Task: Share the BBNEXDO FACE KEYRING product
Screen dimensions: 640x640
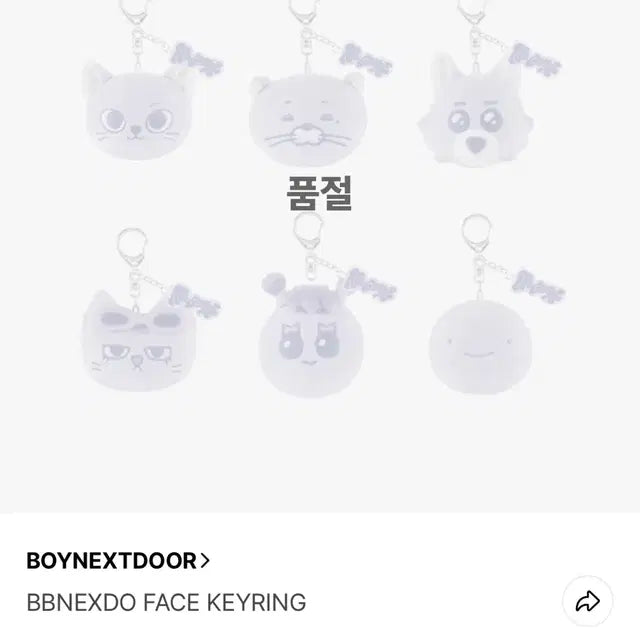Action: click(x=587, y=601)
